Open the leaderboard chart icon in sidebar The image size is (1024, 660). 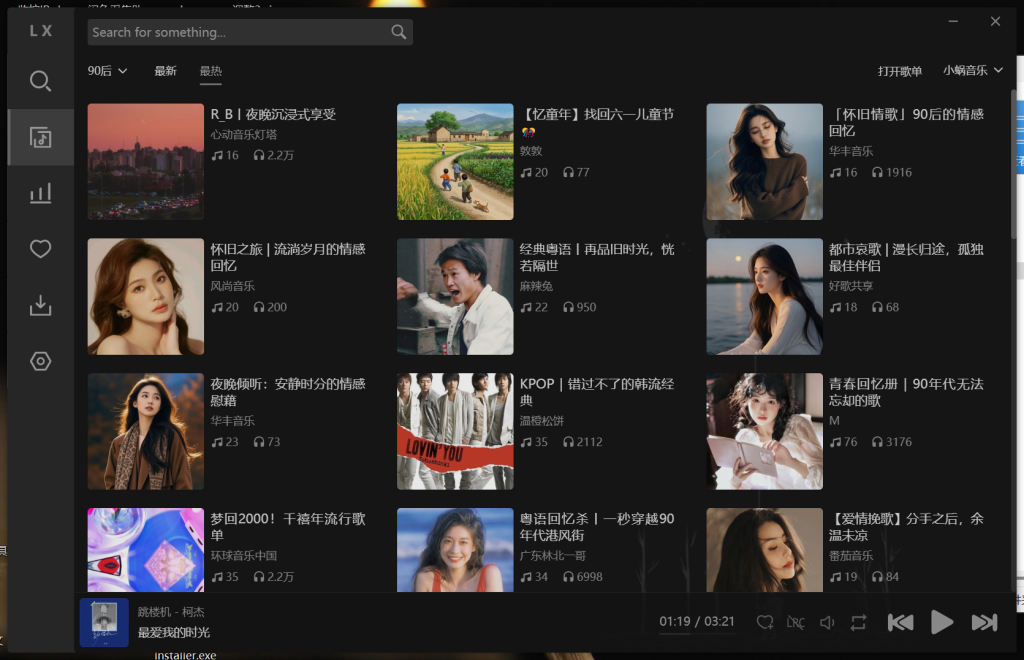pos(40,193)
